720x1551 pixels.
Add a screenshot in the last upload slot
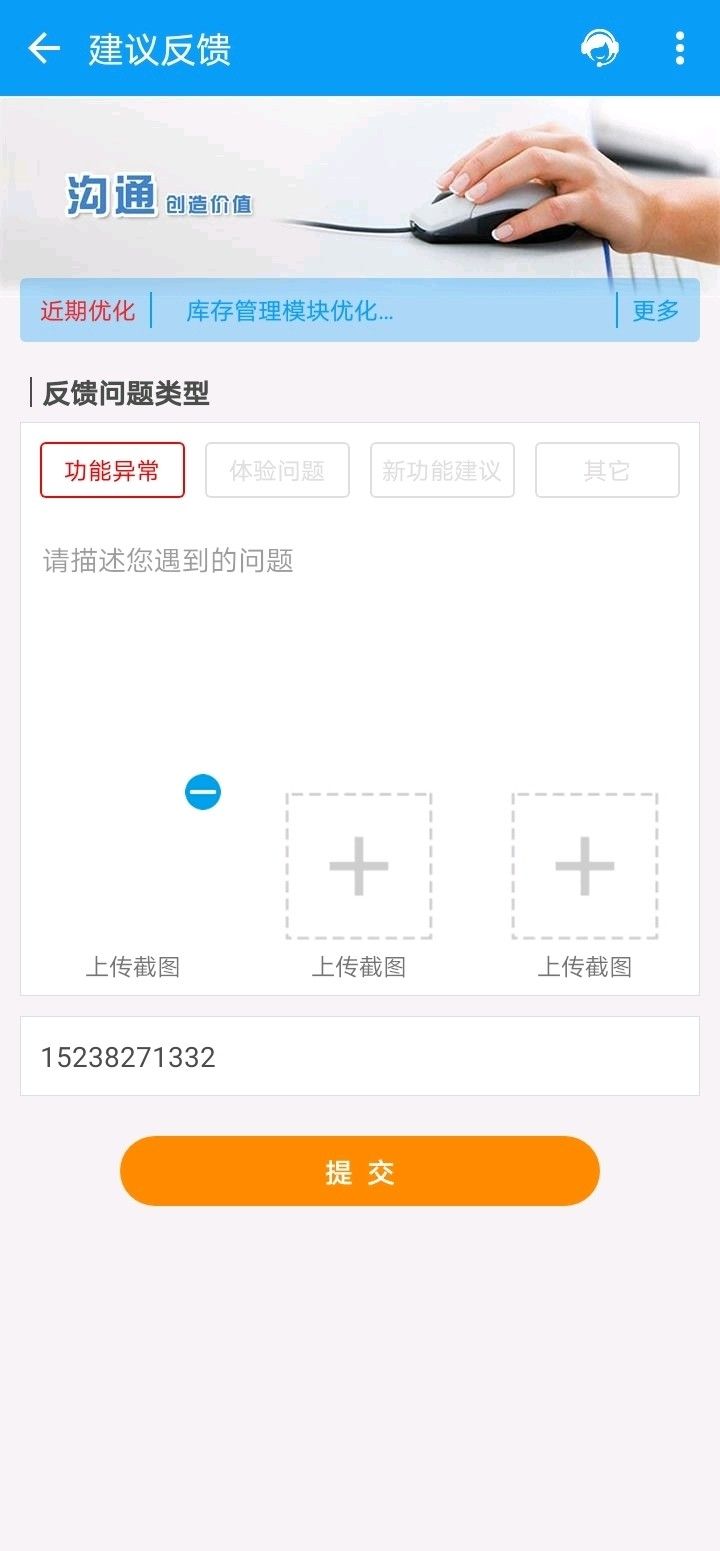tap(584, 866)
